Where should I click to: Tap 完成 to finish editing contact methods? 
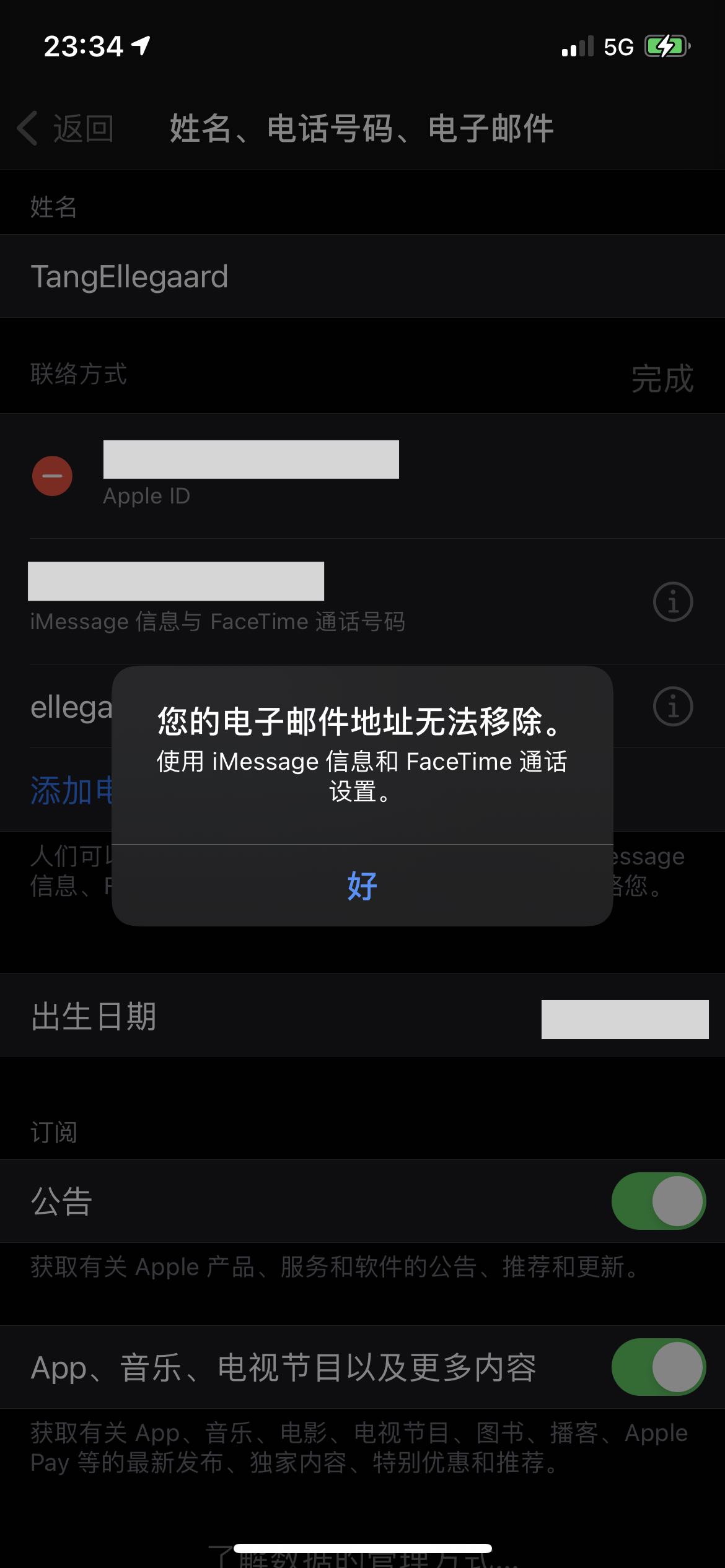pos(662,378)
